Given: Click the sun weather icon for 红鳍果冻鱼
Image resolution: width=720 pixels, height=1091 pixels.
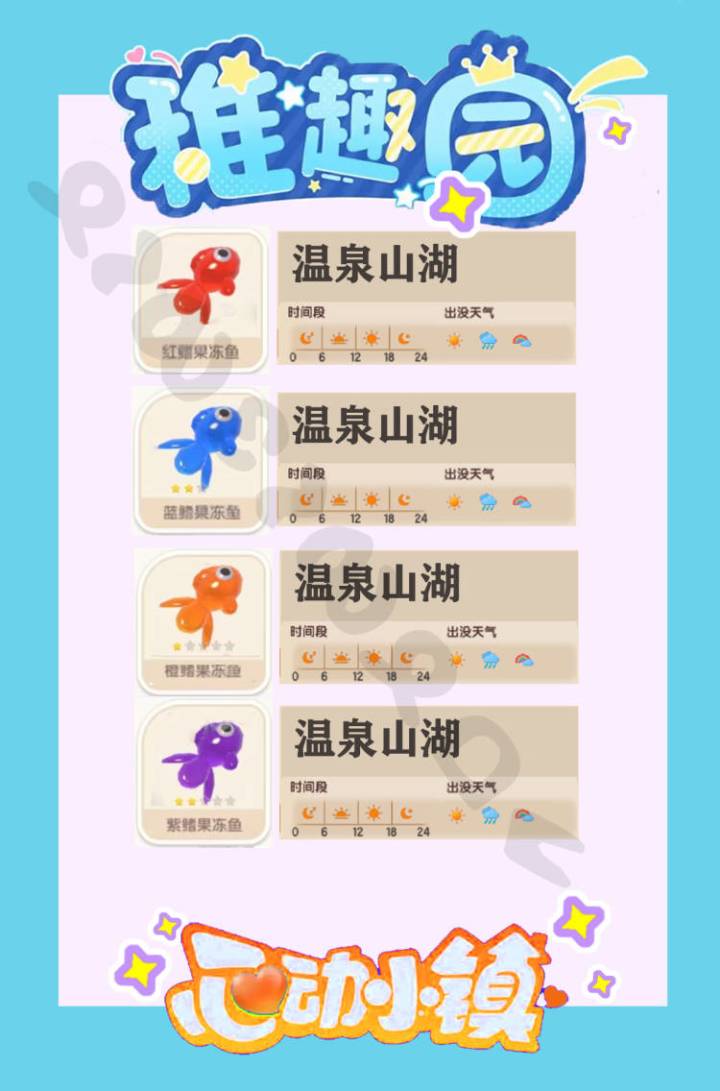Looking at the screenshot, I should pyautogui.click(x=456, y=340).
